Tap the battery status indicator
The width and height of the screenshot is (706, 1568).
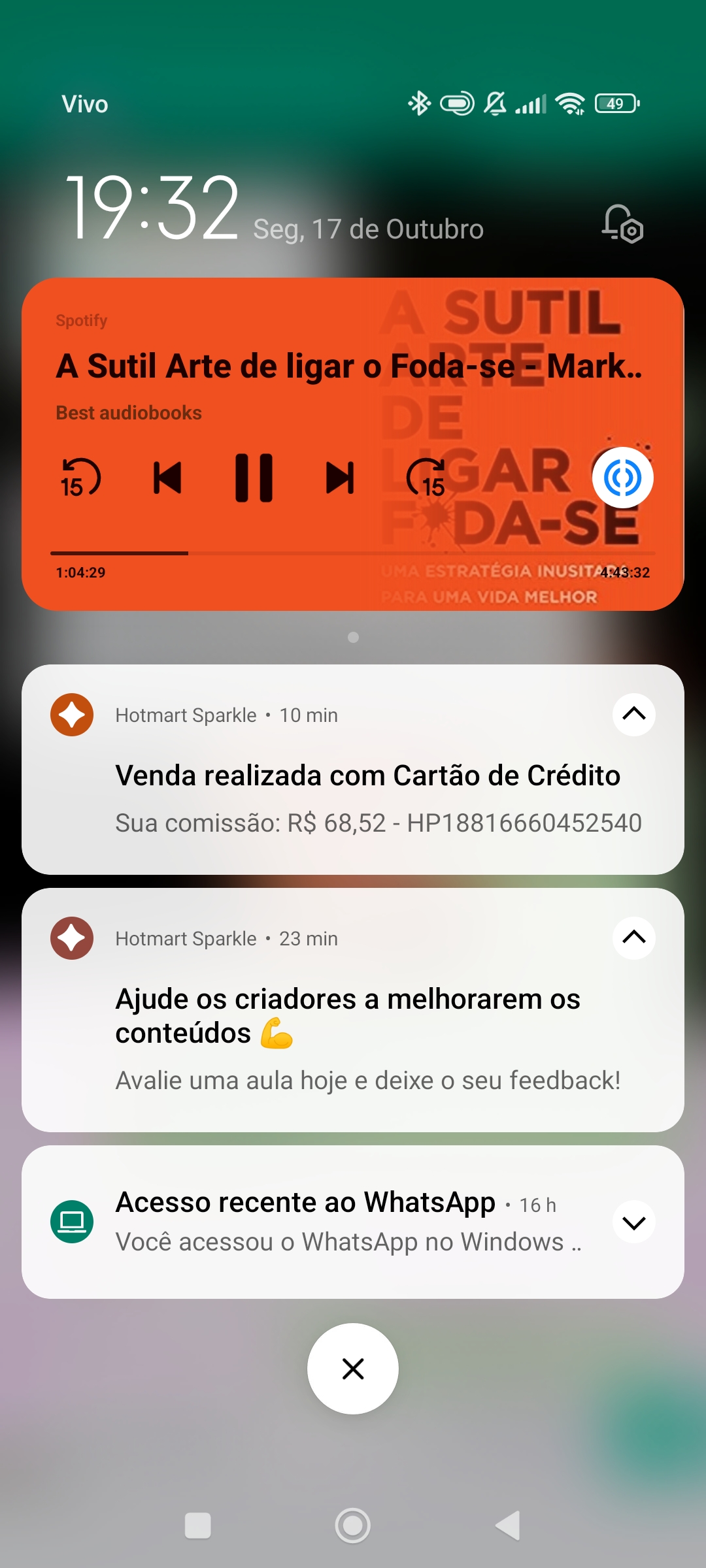coord(615,103)
